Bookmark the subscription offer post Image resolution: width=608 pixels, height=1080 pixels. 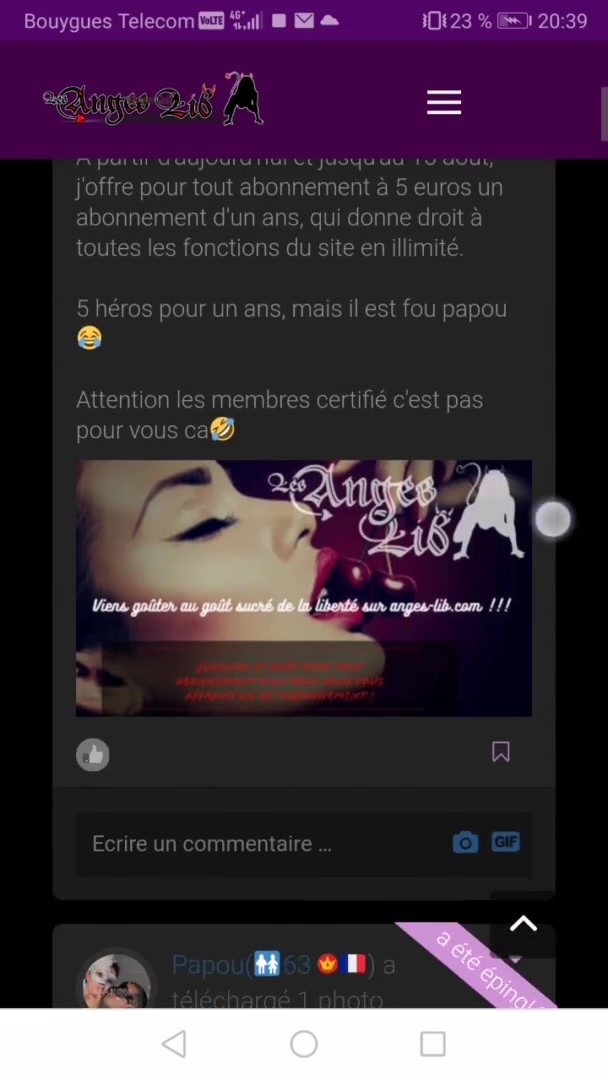click(x=500, y=752)
